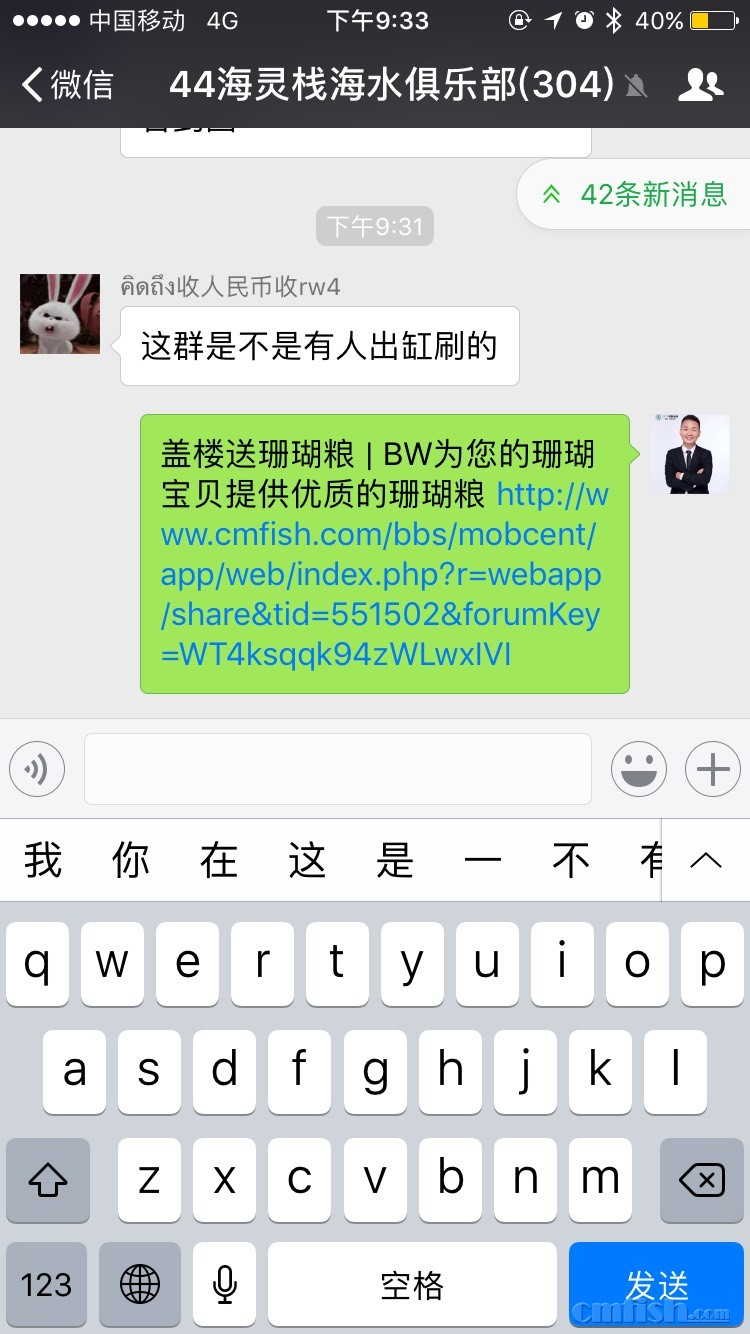Tap the voice message icon beside input field

point(36,769)
